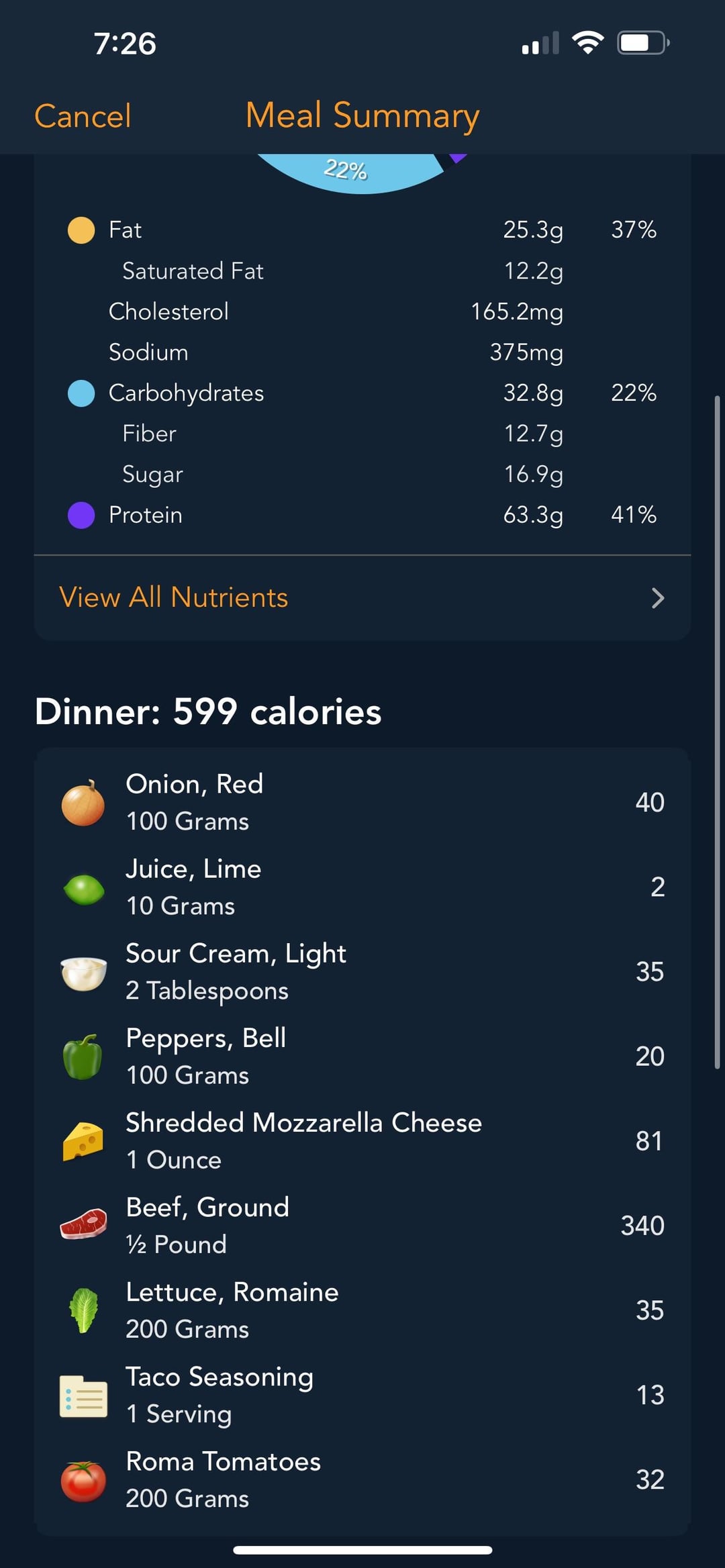Viewport: 725px width, 1568px height.
Task: Open the Onion, Red entry
Action: pos(362,802)
